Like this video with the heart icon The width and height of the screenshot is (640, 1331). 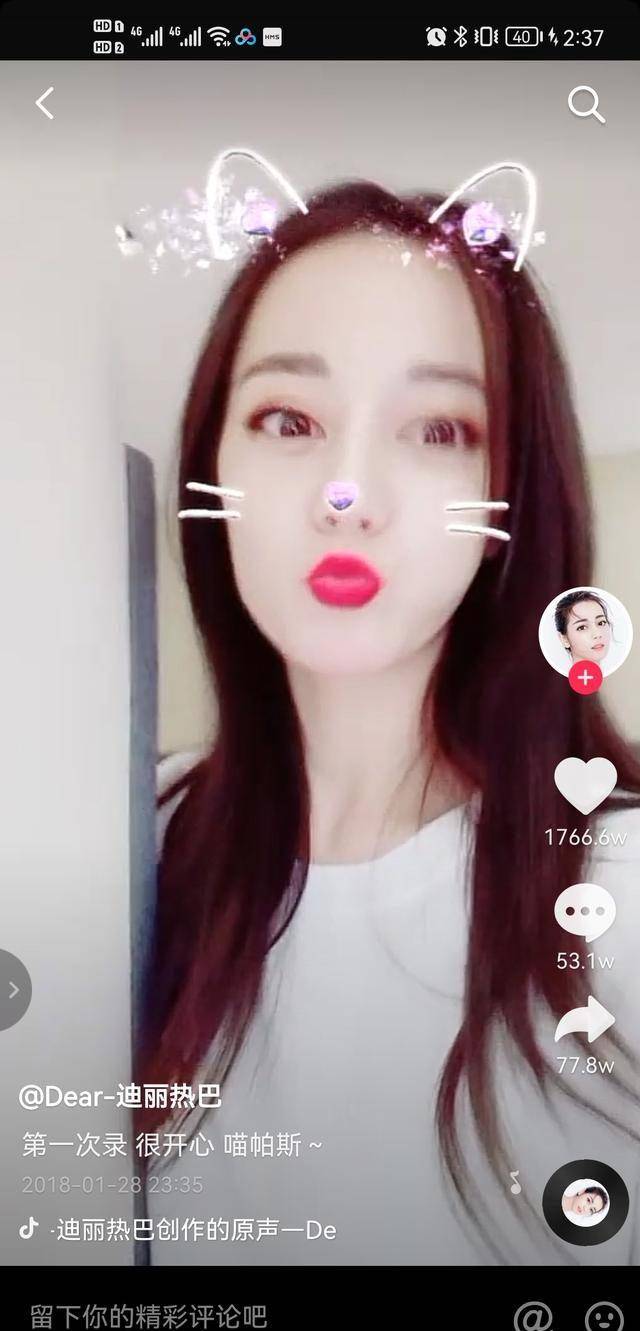[x=585, y=787]
